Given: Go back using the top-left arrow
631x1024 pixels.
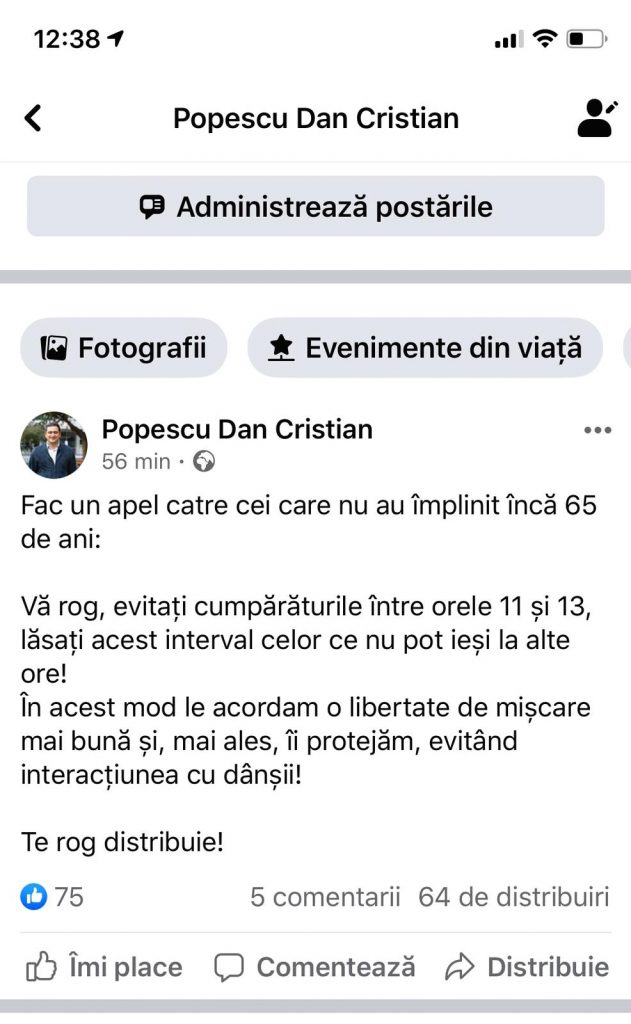Looking at the screenshot, I should (x=33, y=118).
